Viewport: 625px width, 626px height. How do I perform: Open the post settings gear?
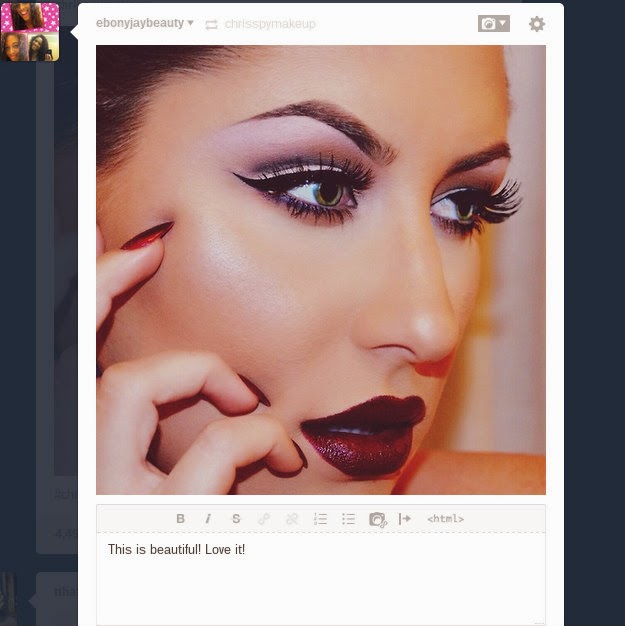(537, 23)
